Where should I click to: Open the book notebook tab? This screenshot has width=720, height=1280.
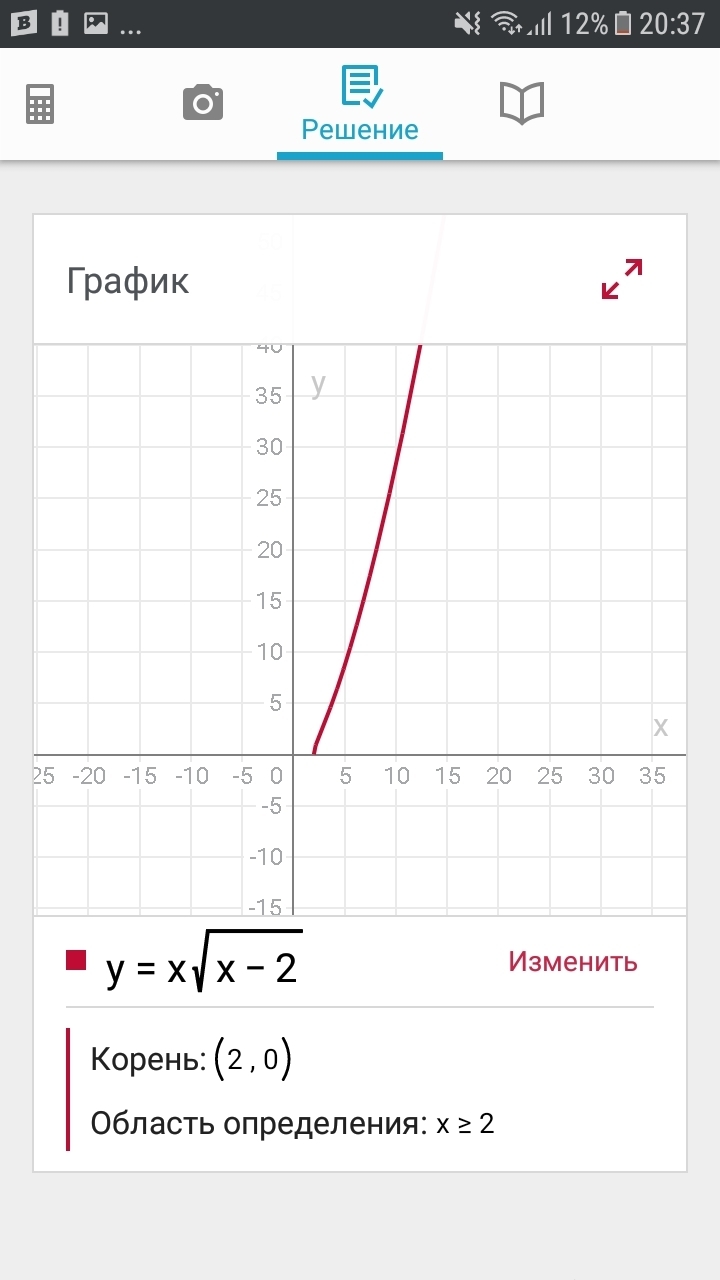pyautogui.click(x=521, y=103)
